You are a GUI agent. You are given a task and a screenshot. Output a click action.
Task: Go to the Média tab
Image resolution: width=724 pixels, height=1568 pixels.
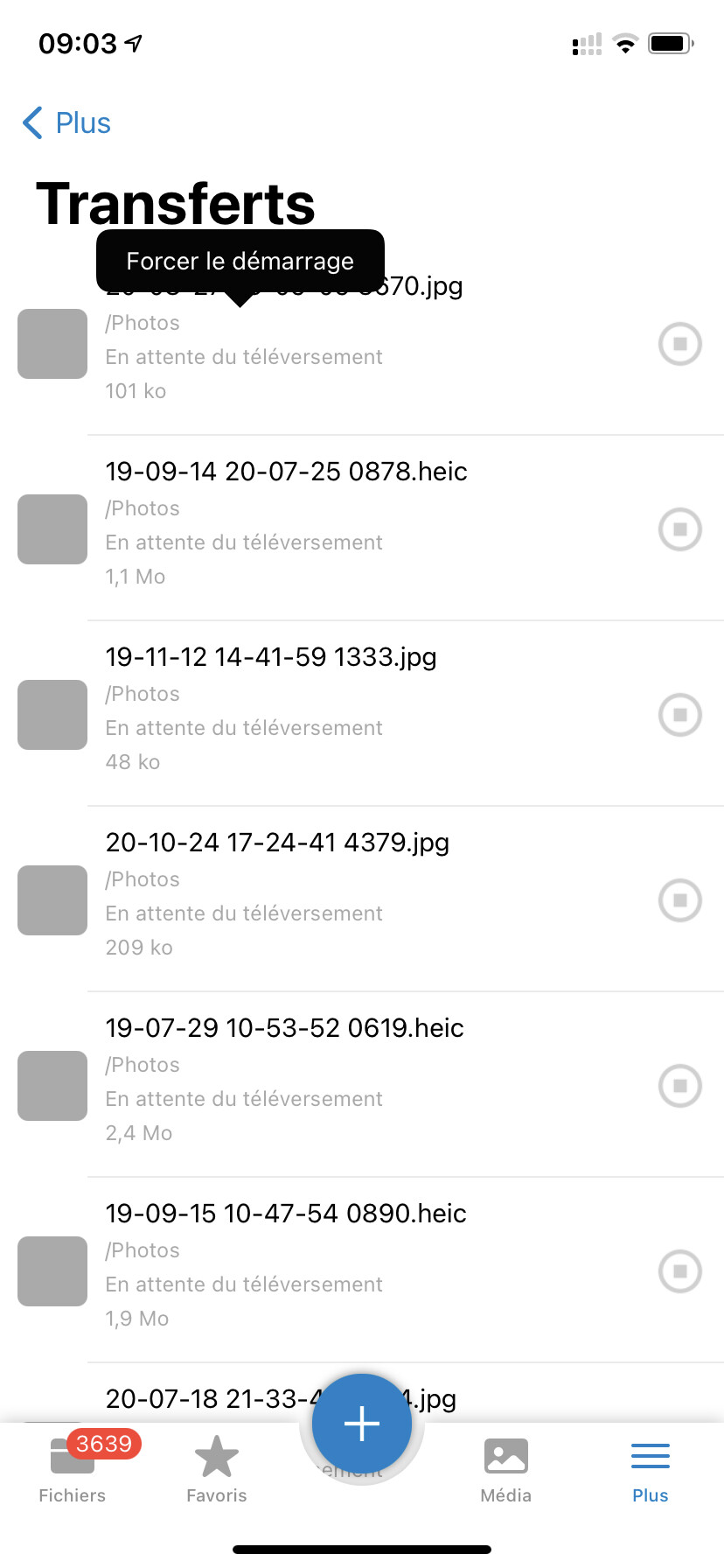click(506, 1469)
